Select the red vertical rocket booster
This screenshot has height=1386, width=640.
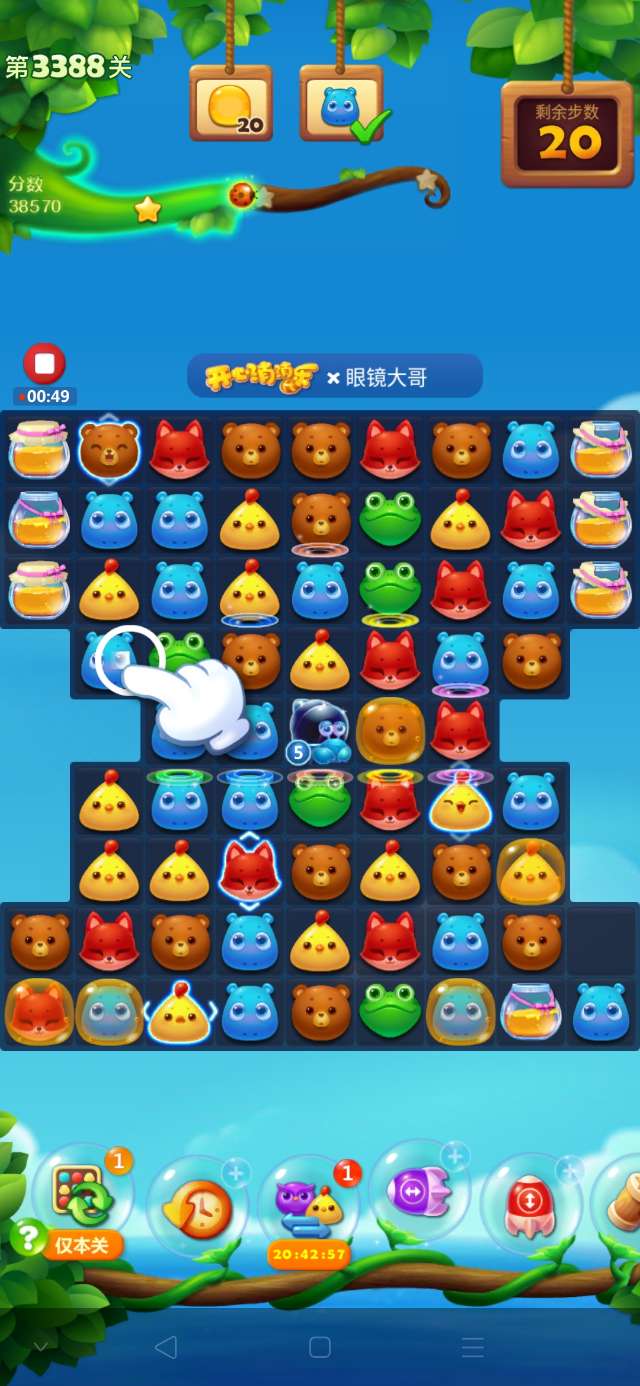click(530, 1204)
